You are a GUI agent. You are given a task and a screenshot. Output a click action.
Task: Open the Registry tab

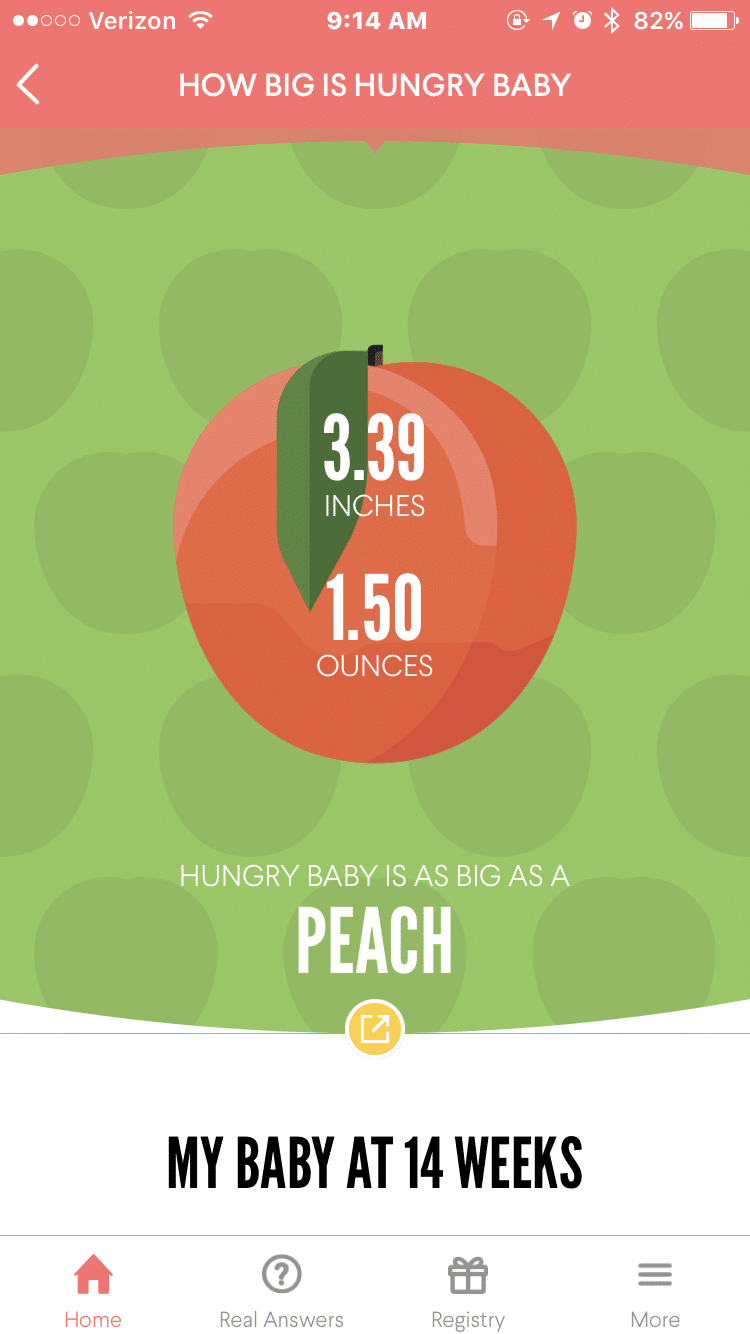click(467, 1290)
